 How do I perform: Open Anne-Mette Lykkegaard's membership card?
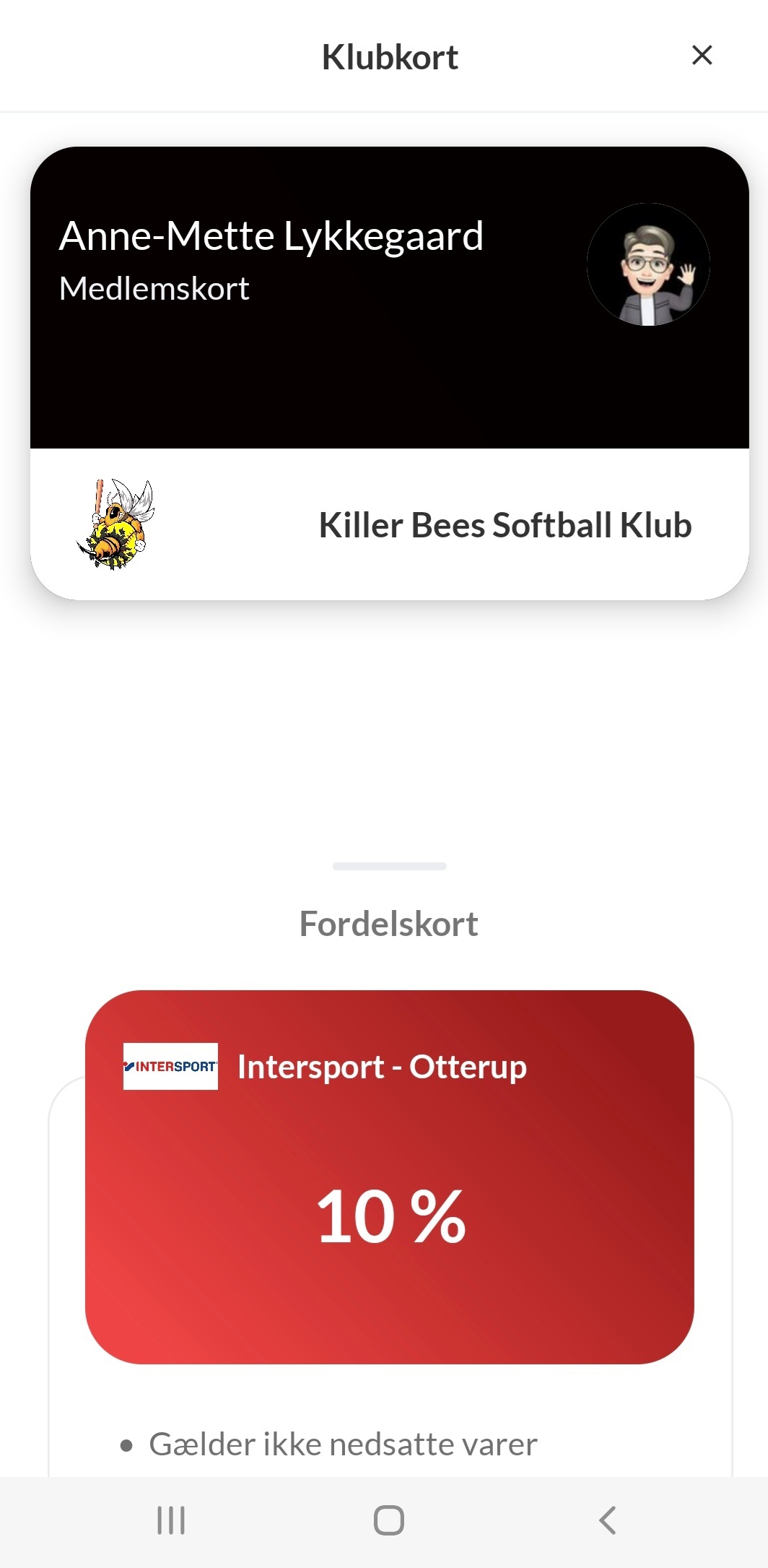click(x=389, y=372)
